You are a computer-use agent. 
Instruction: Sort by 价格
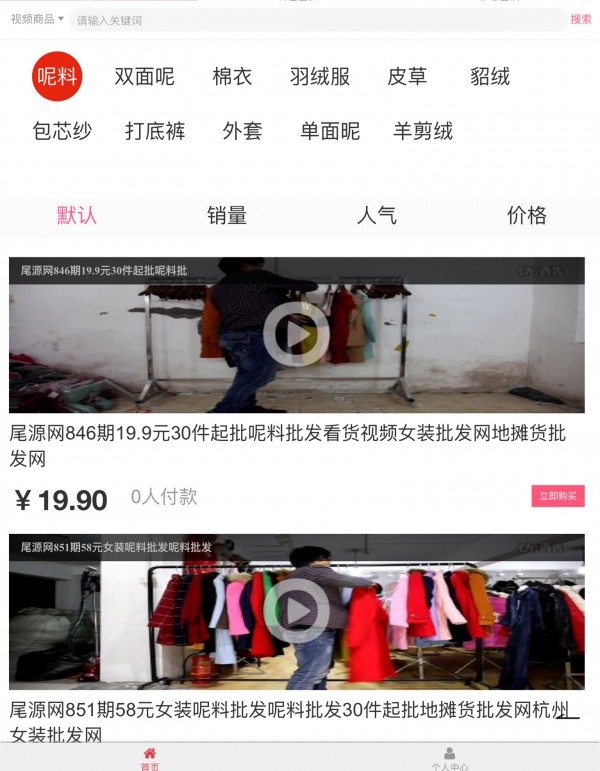click(x=527, y=216)
